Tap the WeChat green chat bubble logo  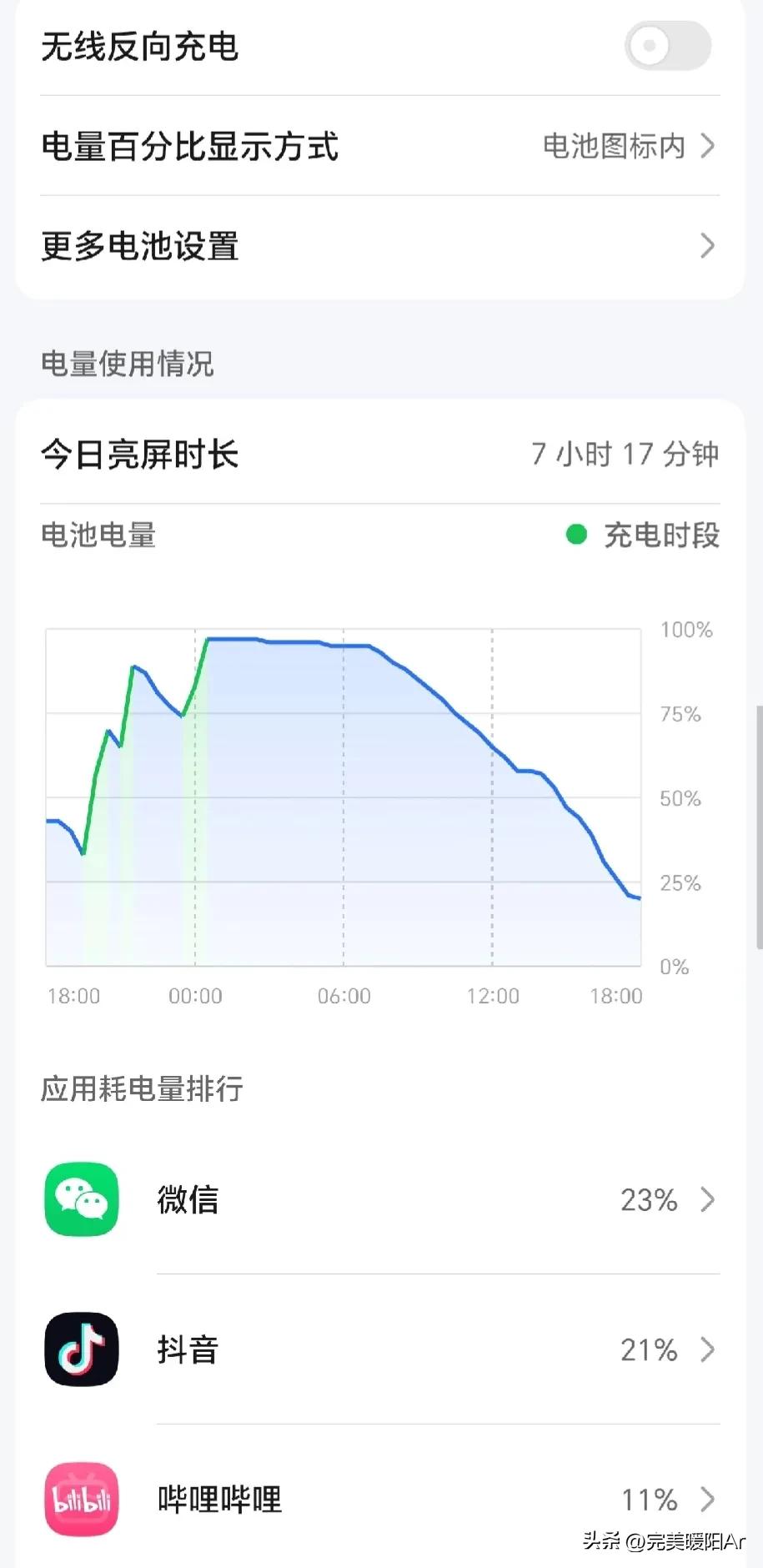tap(81, 1199)
